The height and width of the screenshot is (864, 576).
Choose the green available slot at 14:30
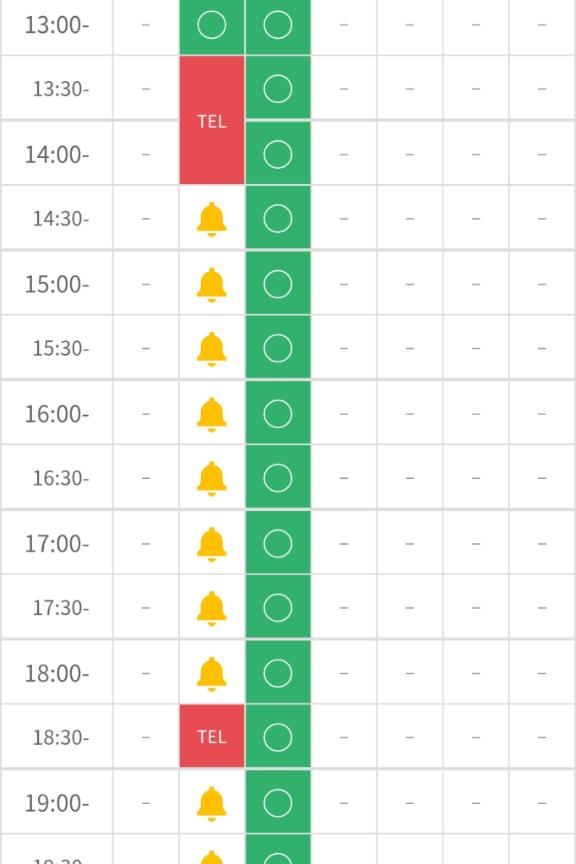pos(278,218)
